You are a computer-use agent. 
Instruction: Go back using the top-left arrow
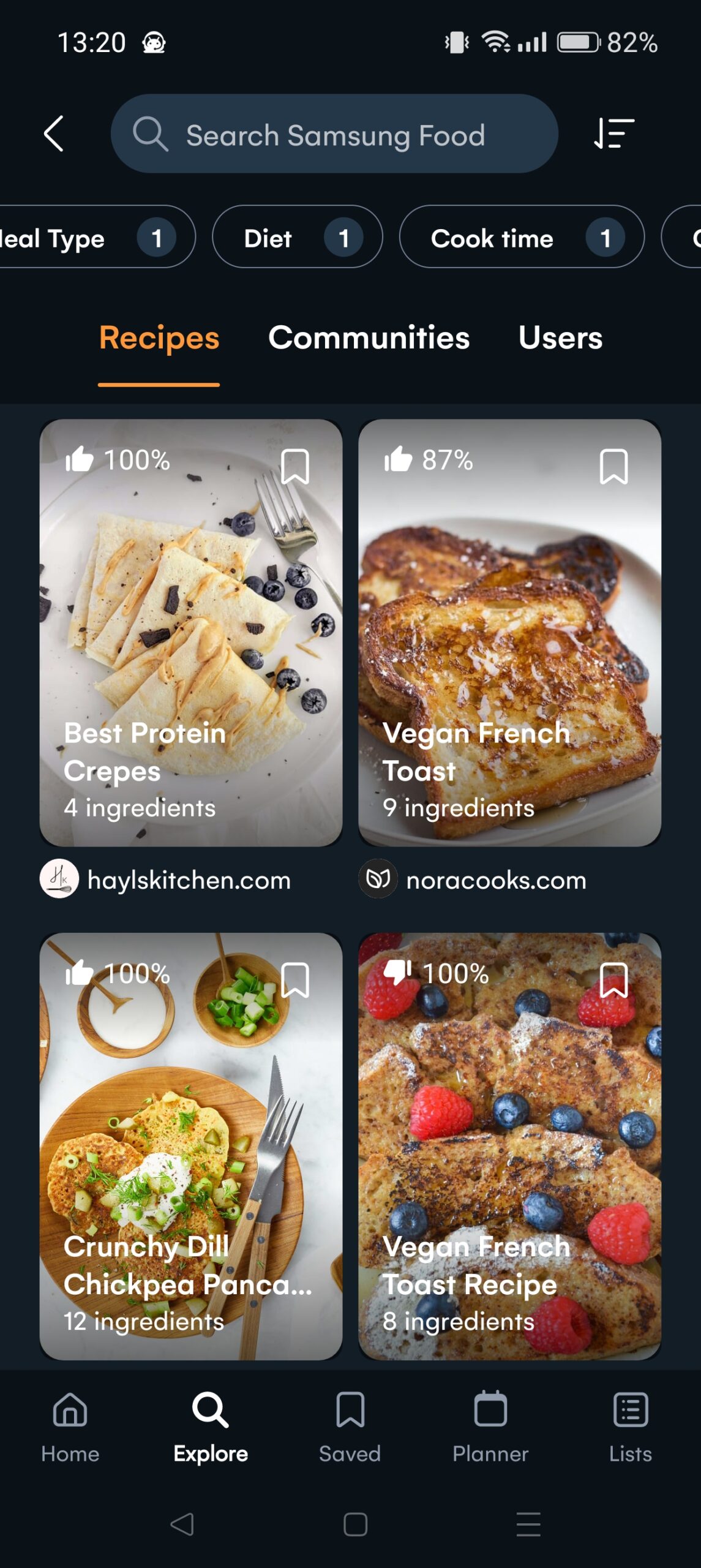coord(54,134)
